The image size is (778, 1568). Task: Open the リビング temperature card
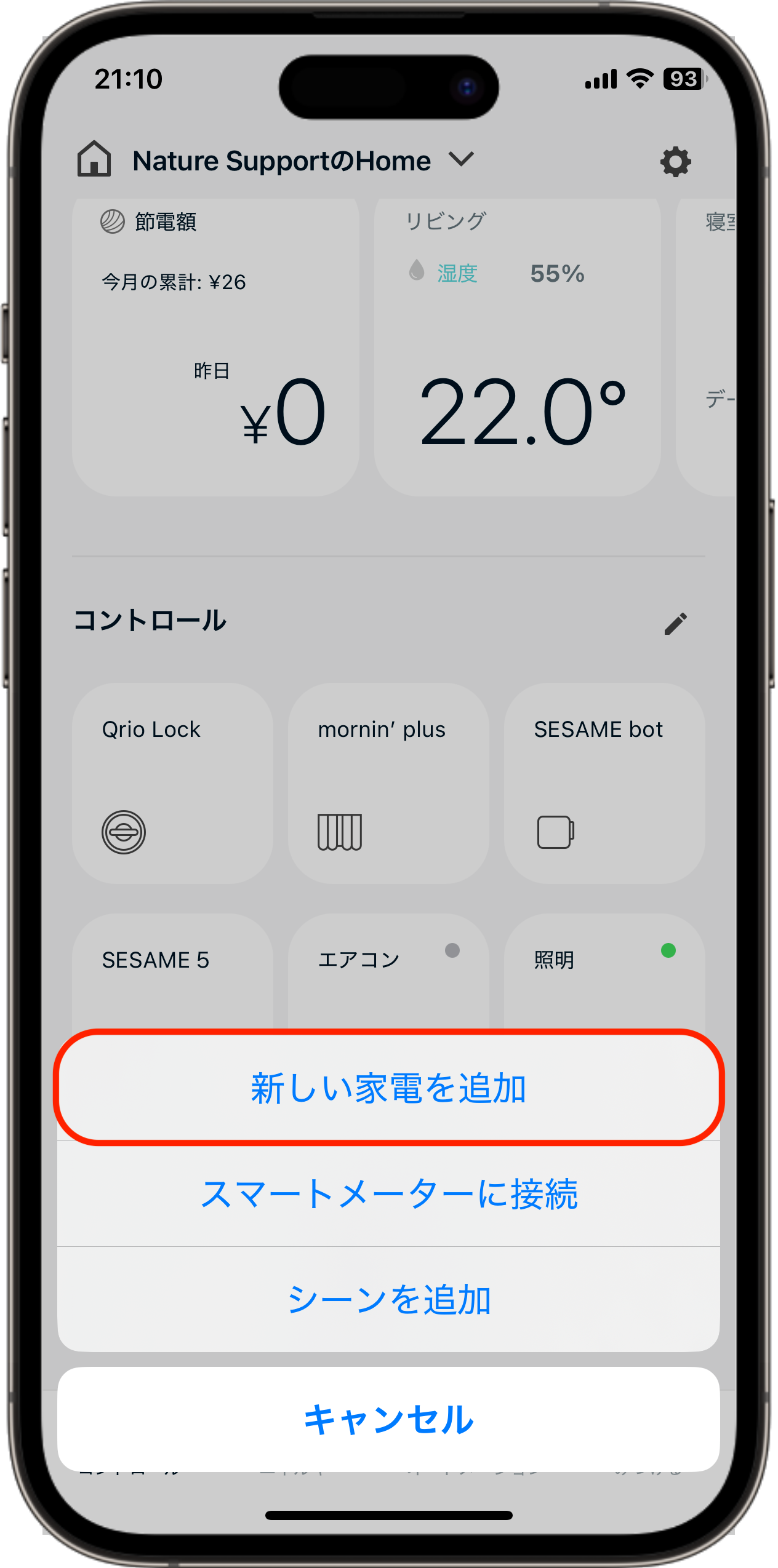517,348
